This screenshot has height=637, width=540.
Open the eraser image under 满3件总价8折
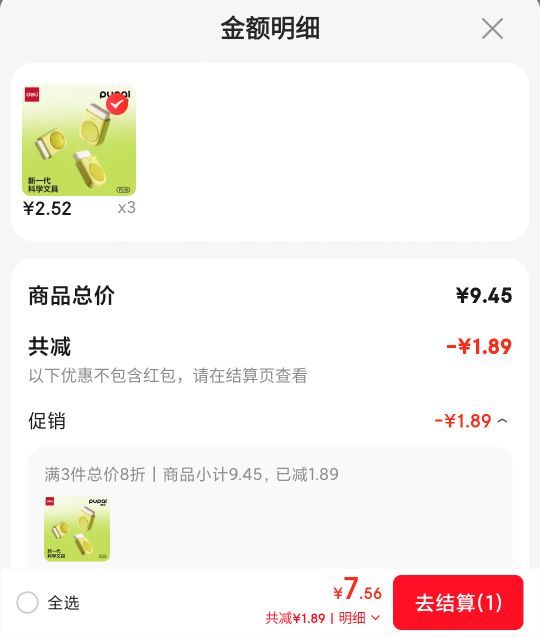pyautogui.click(x=77, y=528)
